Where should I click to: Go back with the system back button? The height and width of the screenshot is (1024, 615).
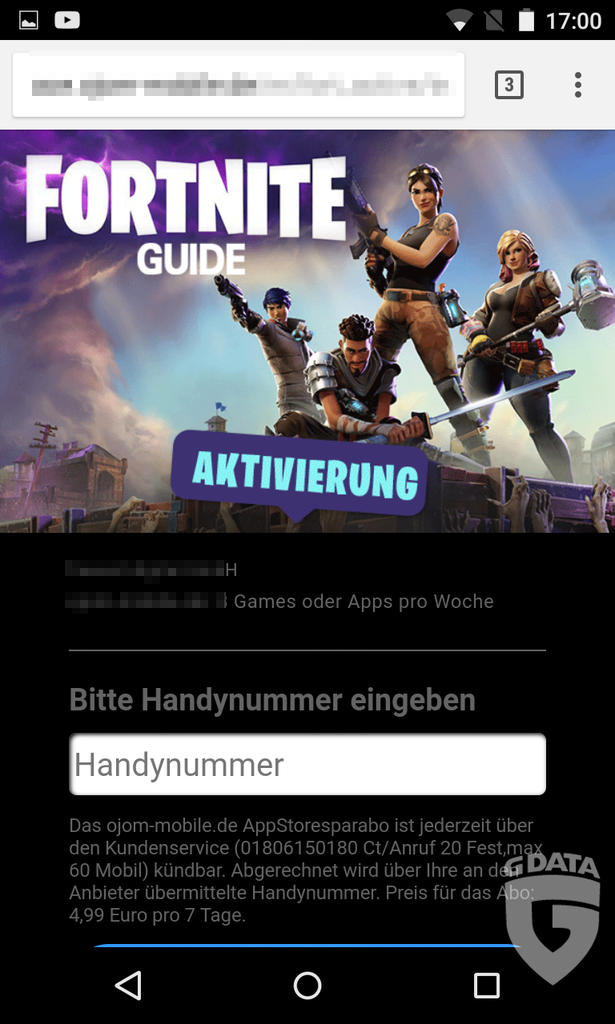tap(128, 985)
